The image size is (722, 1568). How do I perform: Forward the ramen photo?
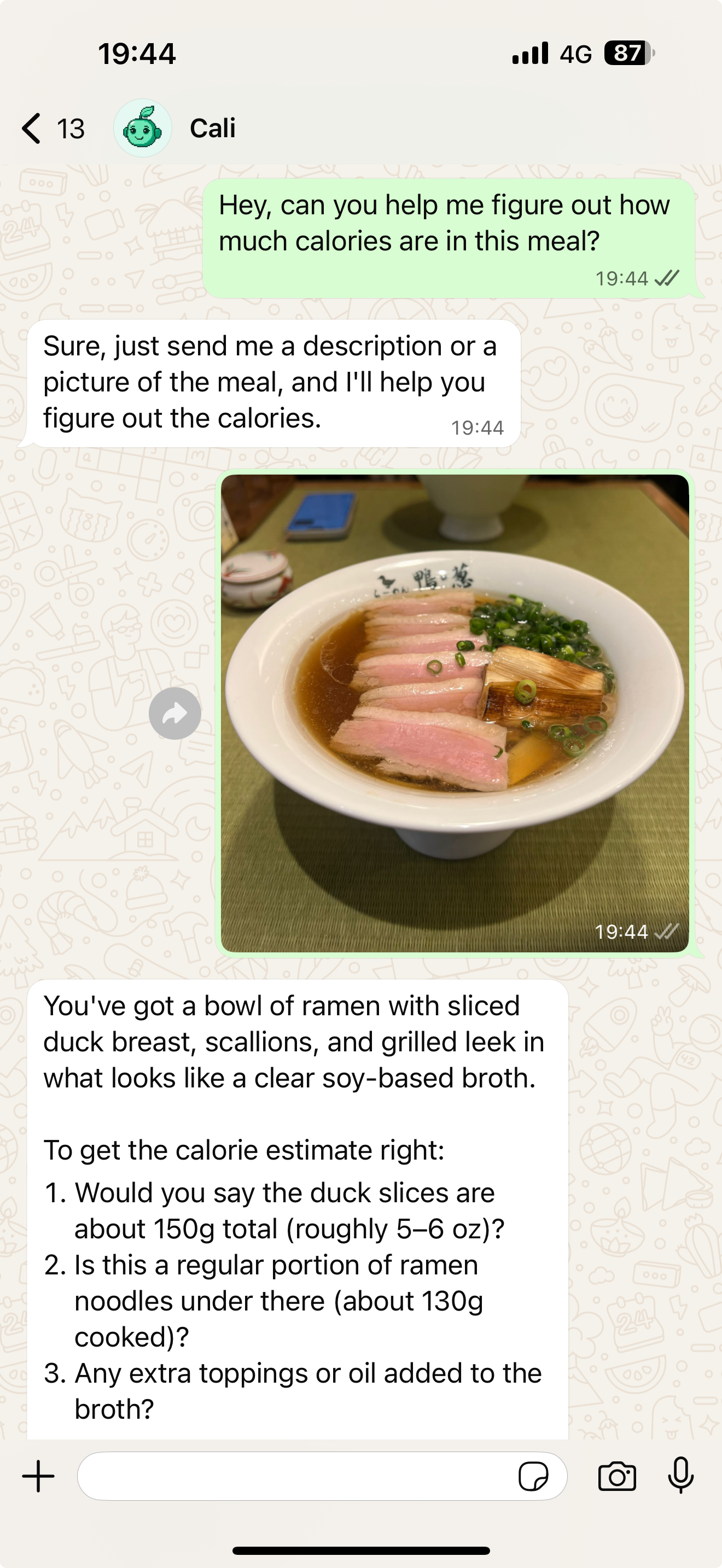(174, 713)
